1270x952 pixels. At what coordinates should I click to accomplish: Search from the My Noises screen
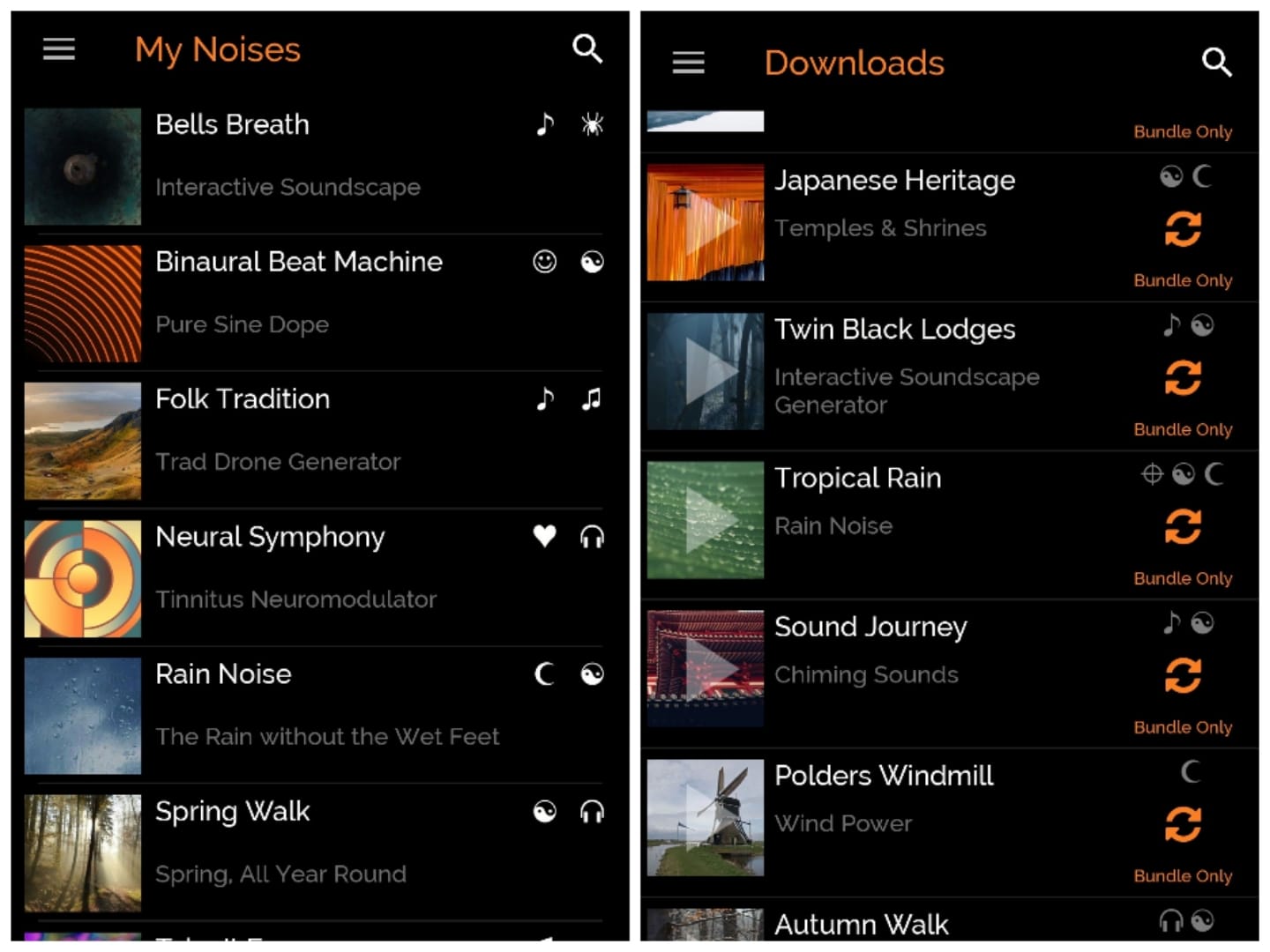[586, 48]
